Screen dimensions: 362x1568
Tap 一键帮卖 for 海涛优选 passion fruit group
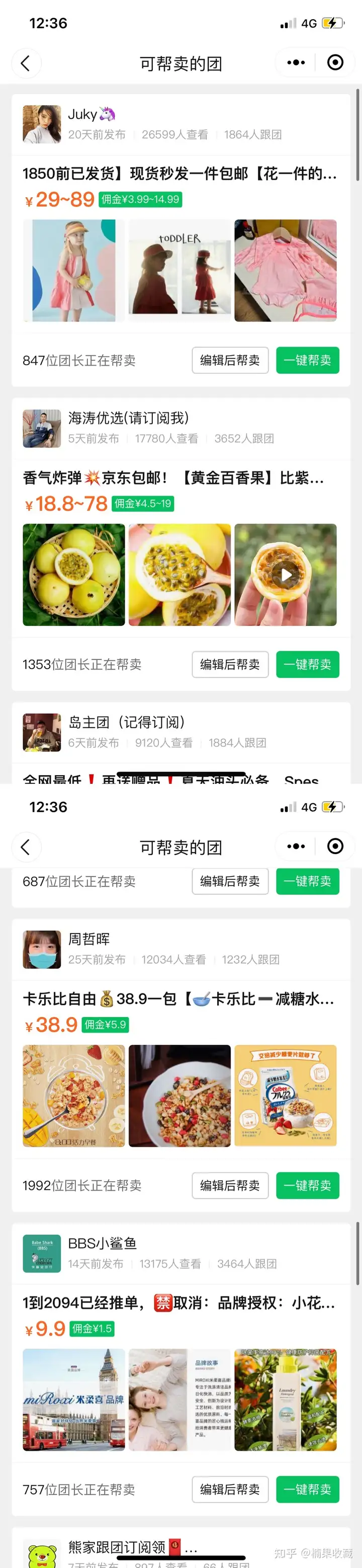(x=307, y=664)
